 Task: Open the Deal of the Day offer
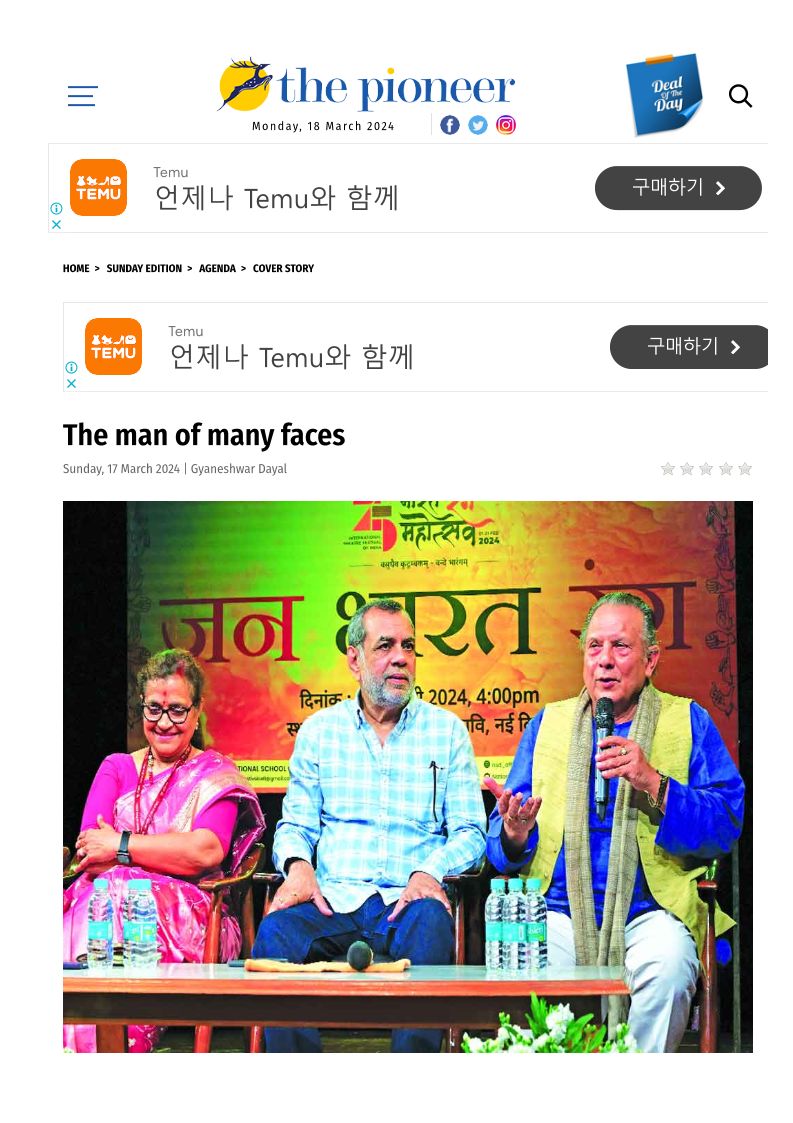point(664,95)
